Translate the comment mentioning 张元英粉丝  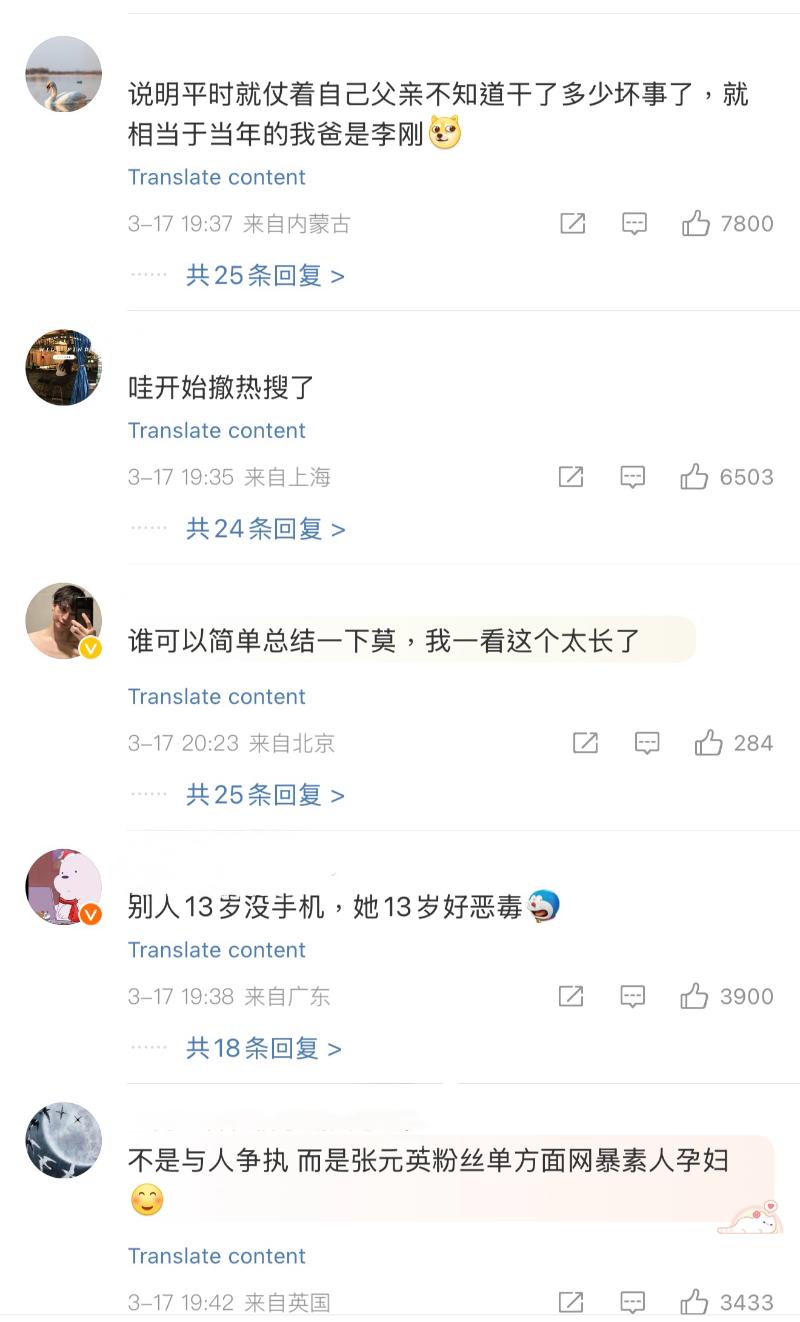pos(217,1256)
